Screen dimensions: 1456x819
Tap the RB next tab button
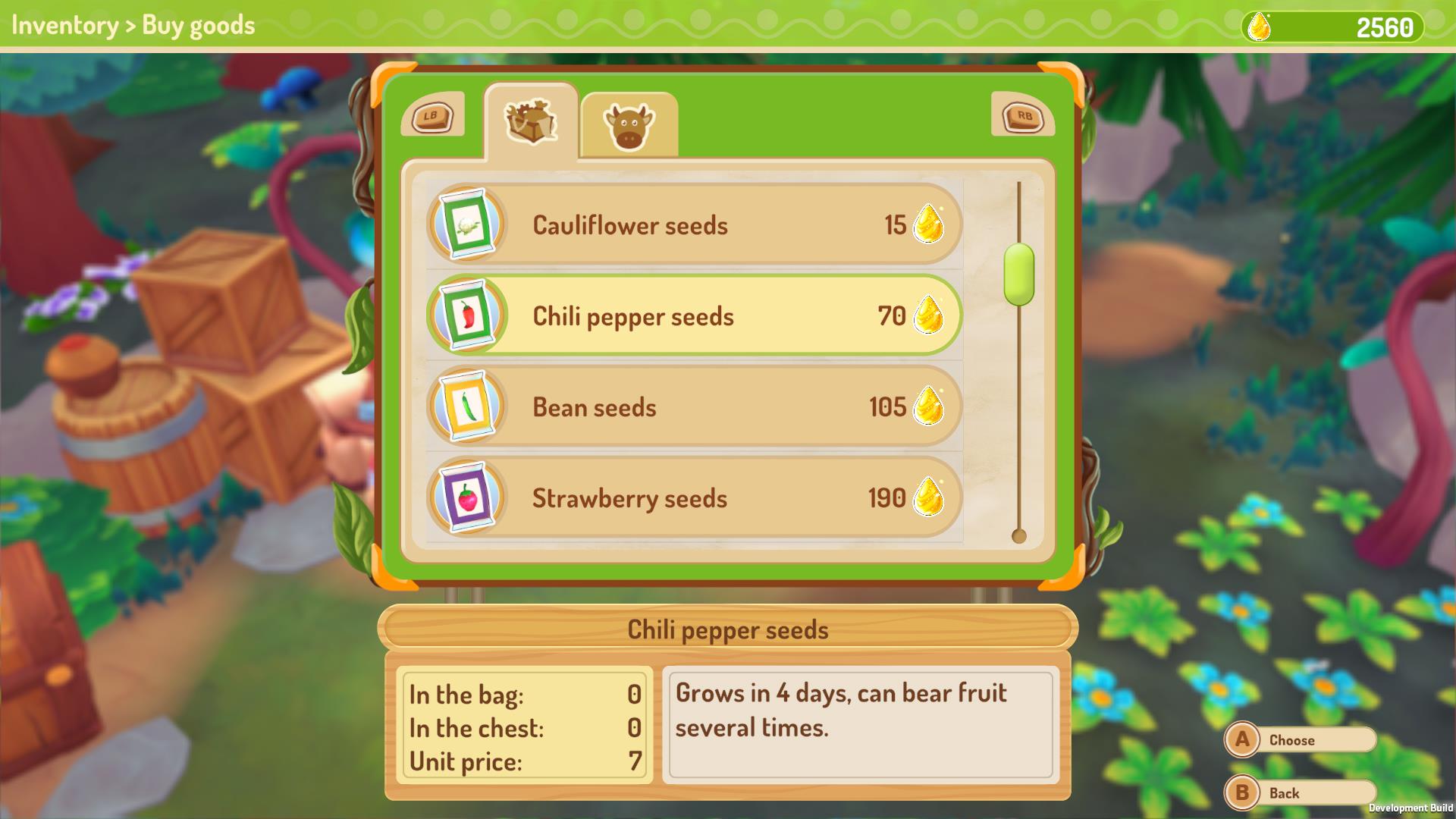click(1023, 117)
